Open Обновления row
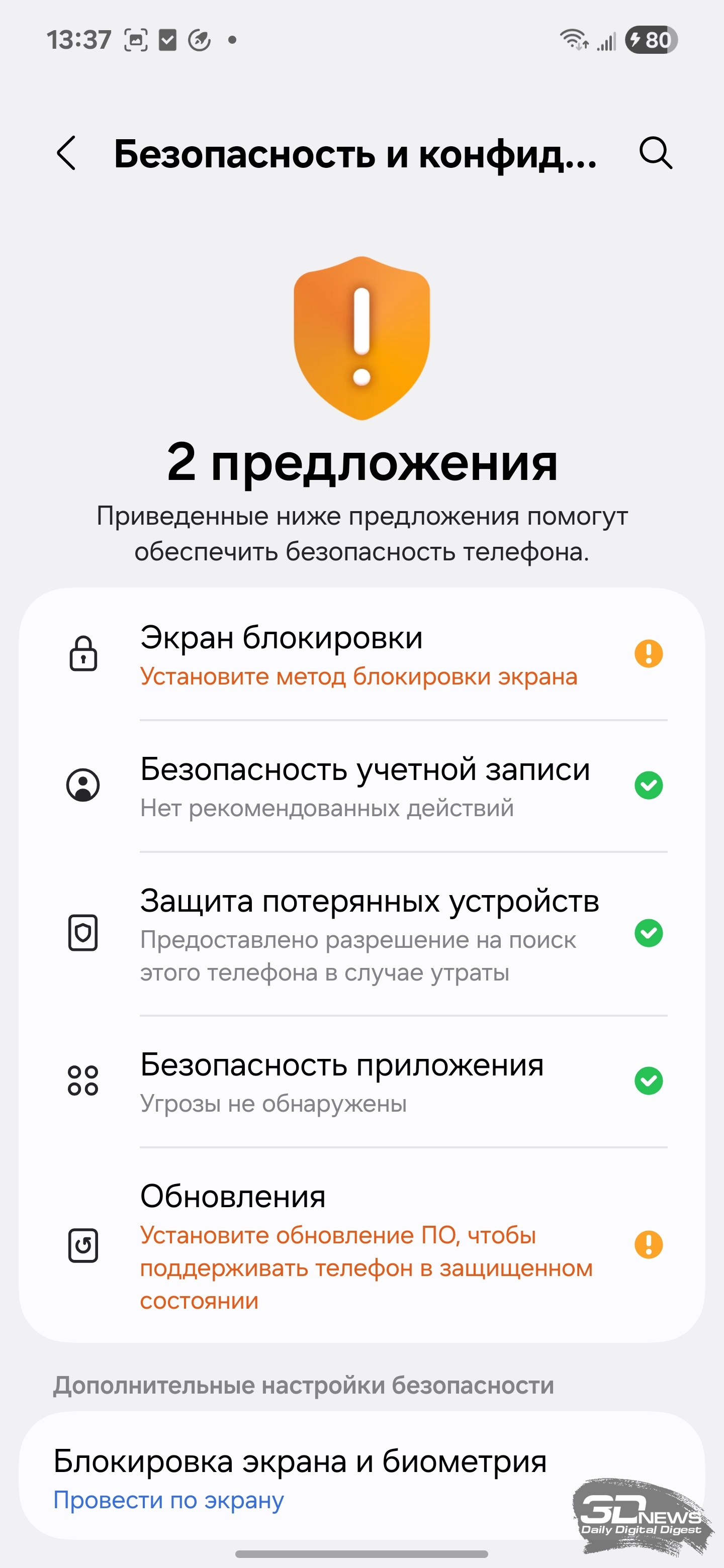Viewport: 724px width, 1568px height. [361, 1245]
